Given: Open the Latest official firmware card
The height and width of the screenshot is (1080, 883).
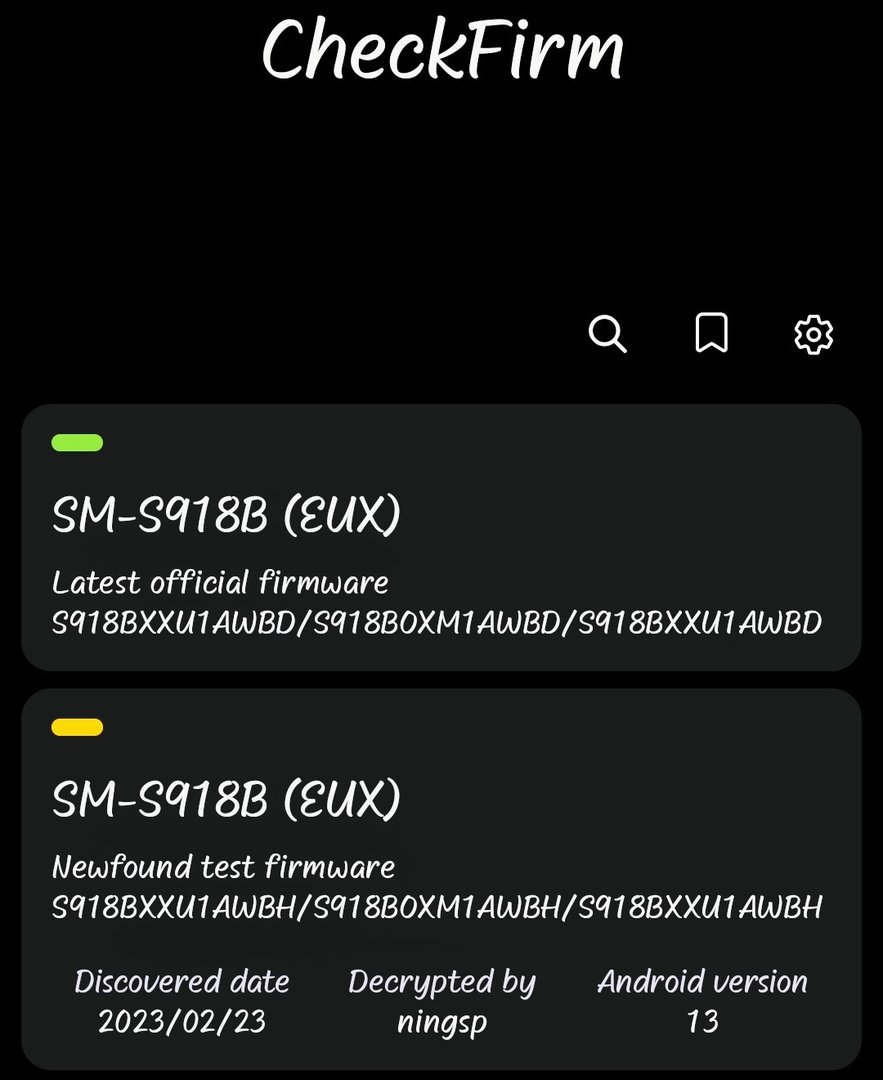Looking at the screenshot, I should (440, 537).
